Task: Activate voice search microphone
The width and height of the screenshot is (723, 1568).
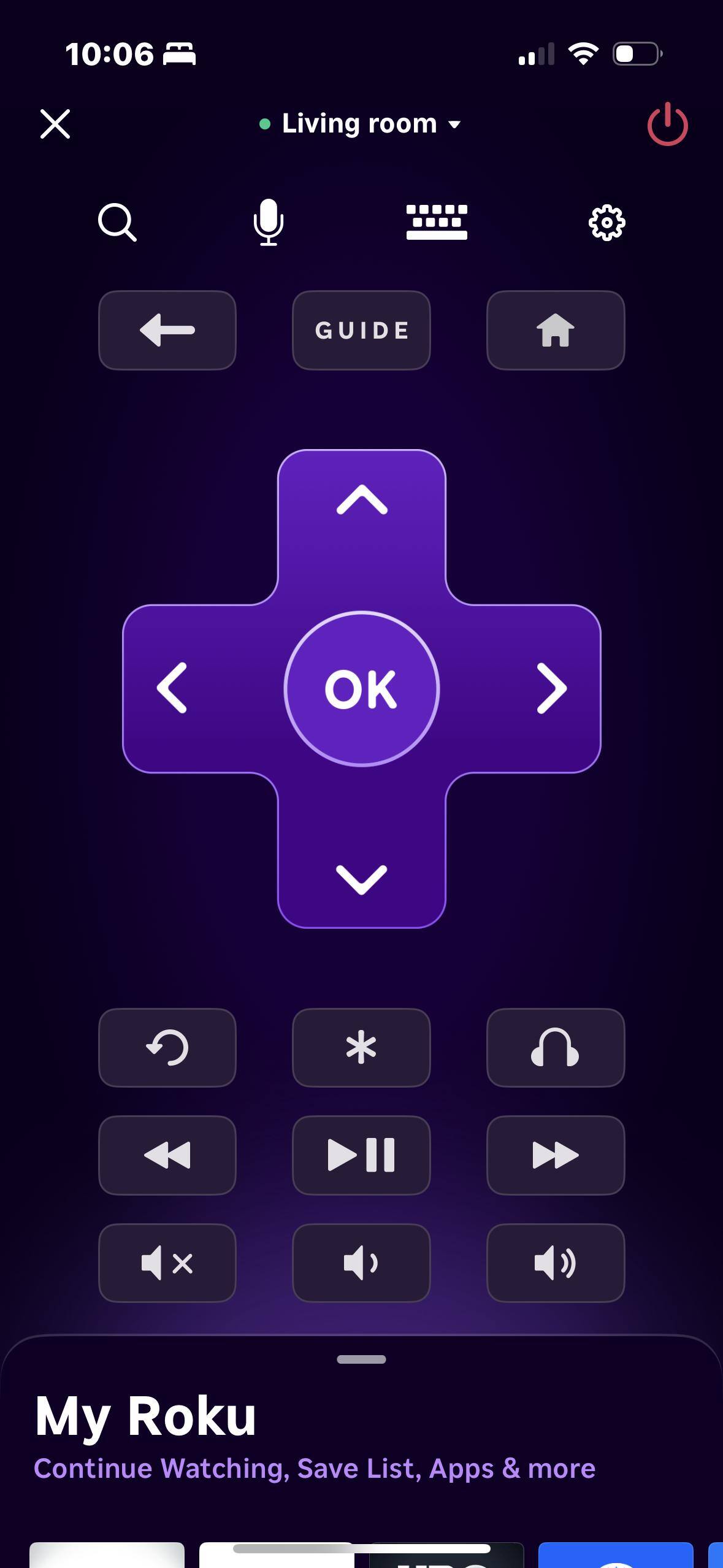Action: point(269,222)
